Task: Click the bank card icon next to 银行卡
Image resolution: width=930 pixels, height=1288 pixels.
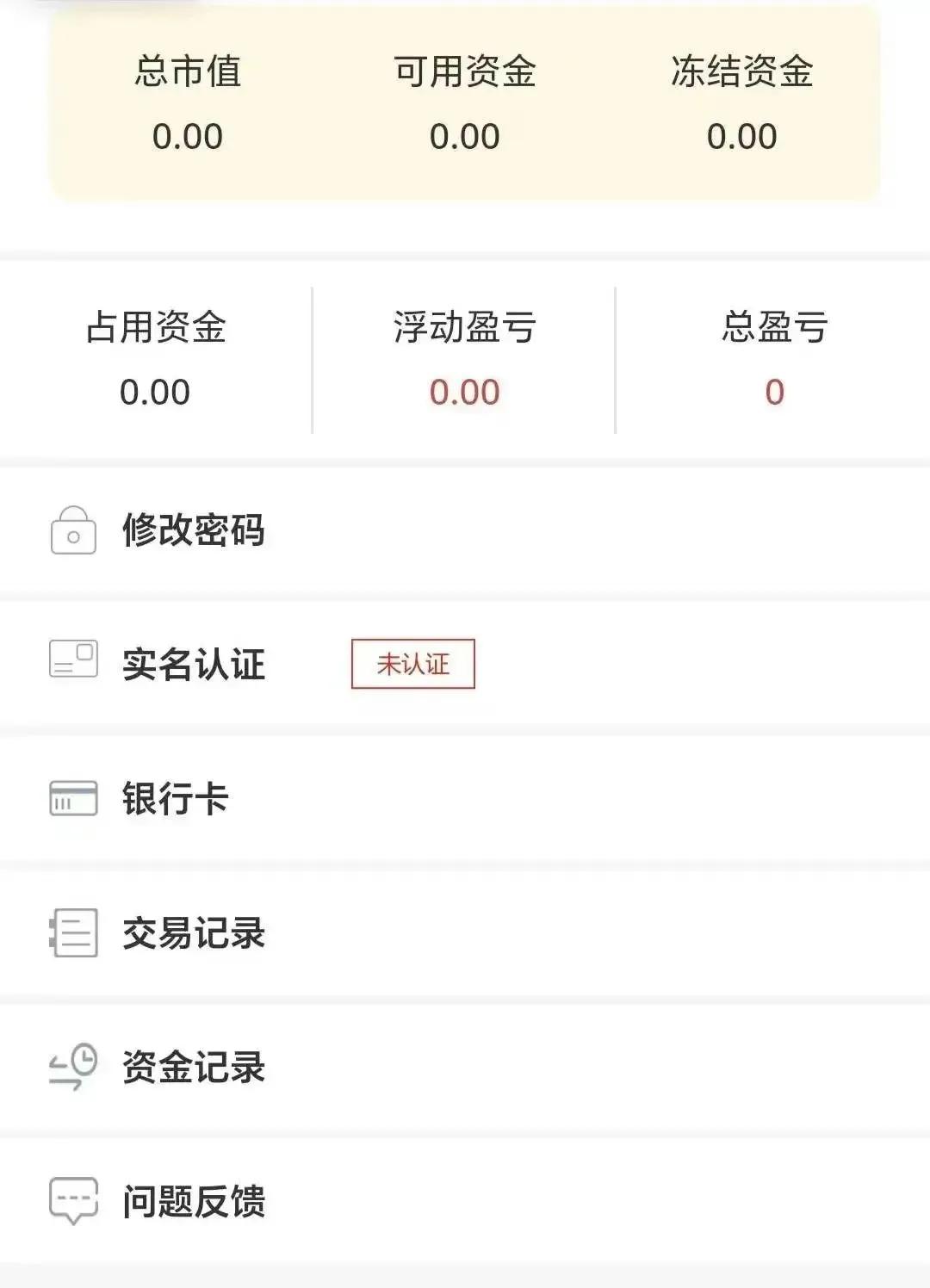Action: click(73, 799)
